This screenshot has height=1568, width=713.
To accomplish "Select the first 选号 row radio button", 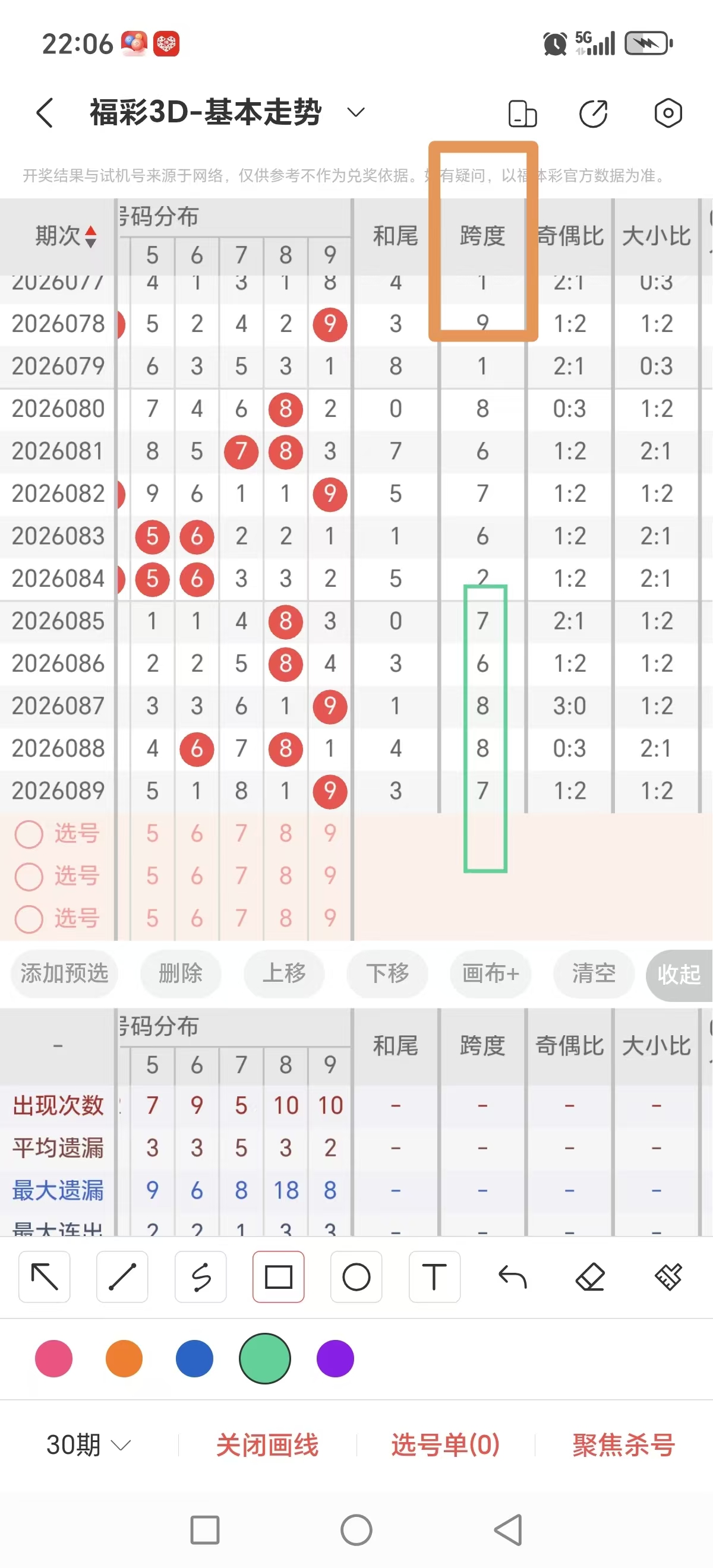I will (x=29, y=834).
